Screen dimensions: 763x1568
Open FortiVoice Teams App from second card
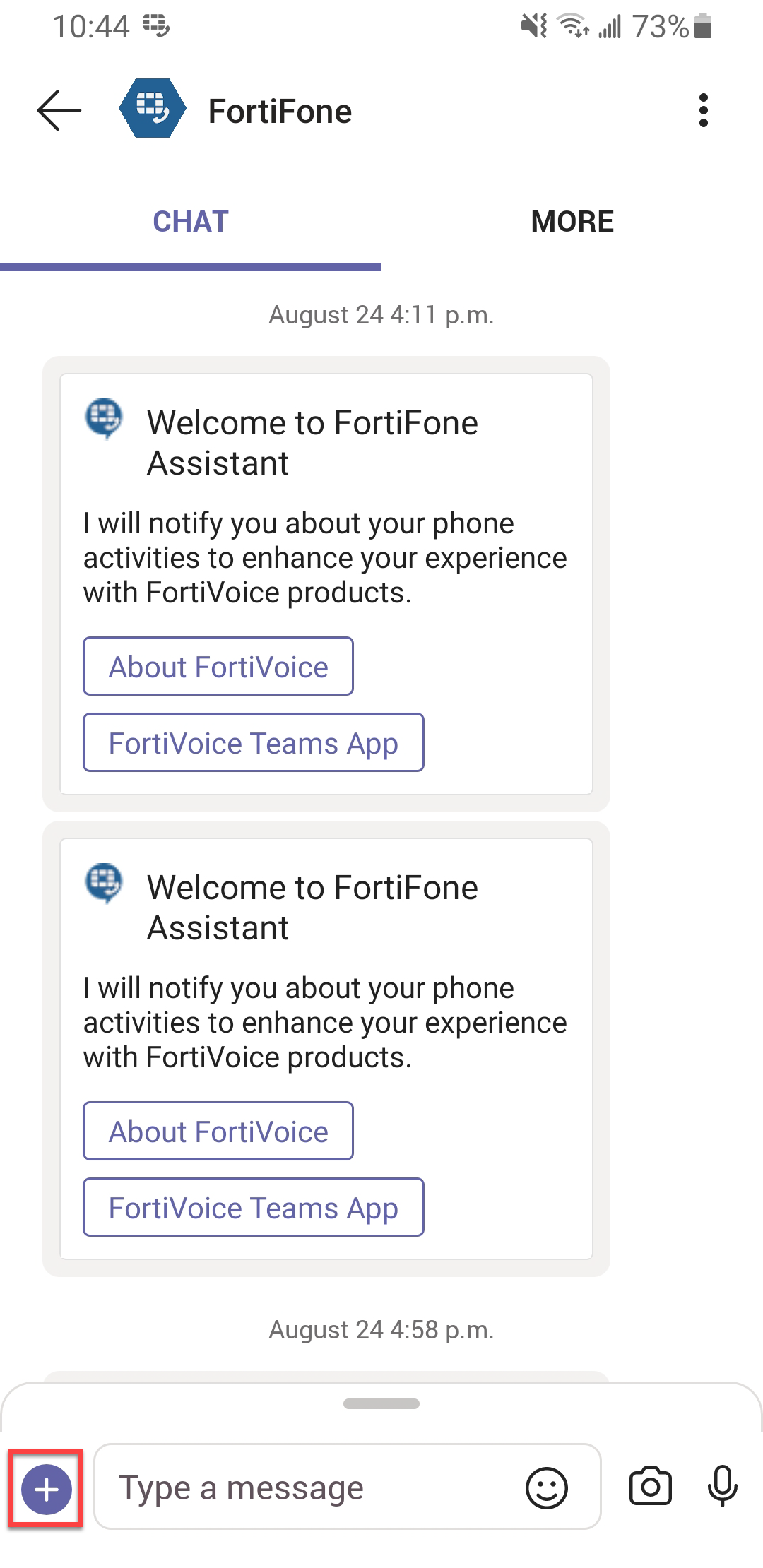252,1208
